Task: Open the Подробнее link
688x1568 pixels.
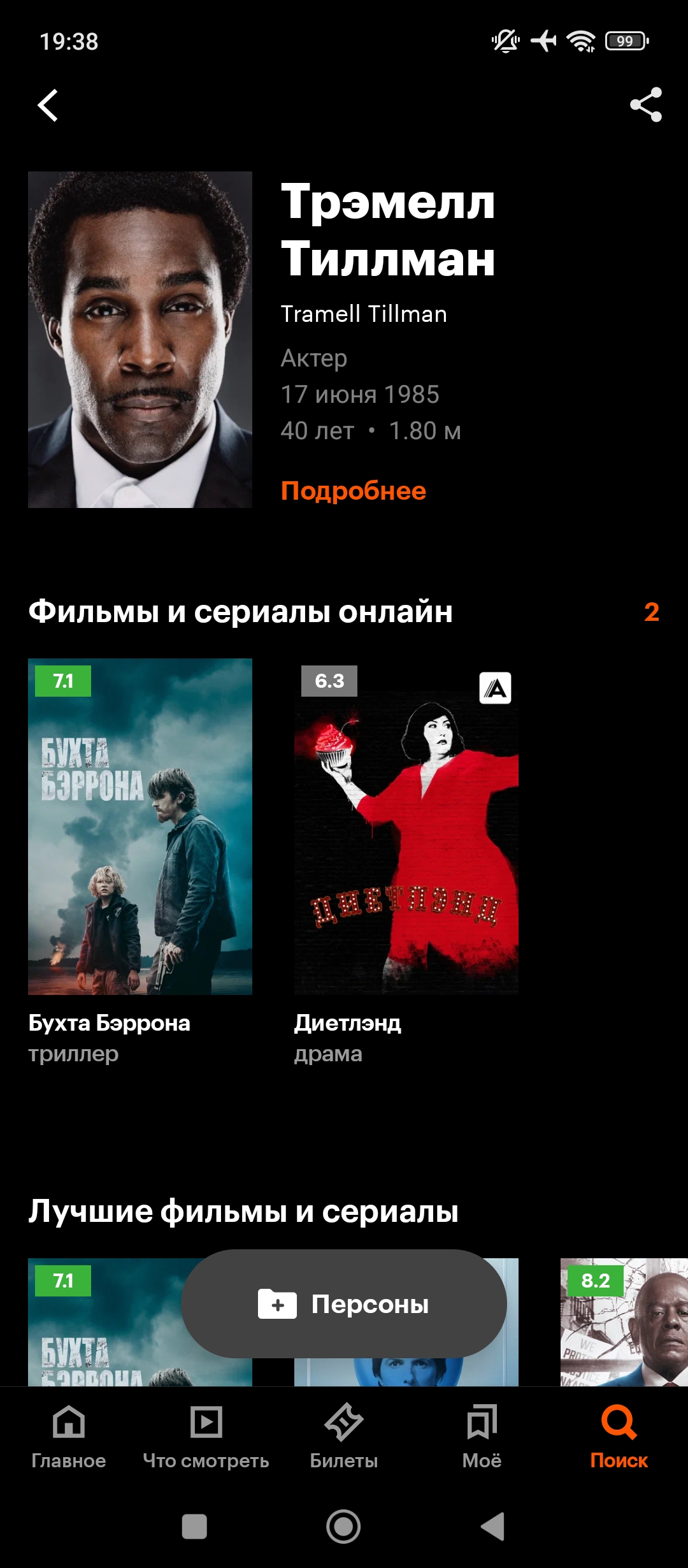Action: tap(354, 491)
